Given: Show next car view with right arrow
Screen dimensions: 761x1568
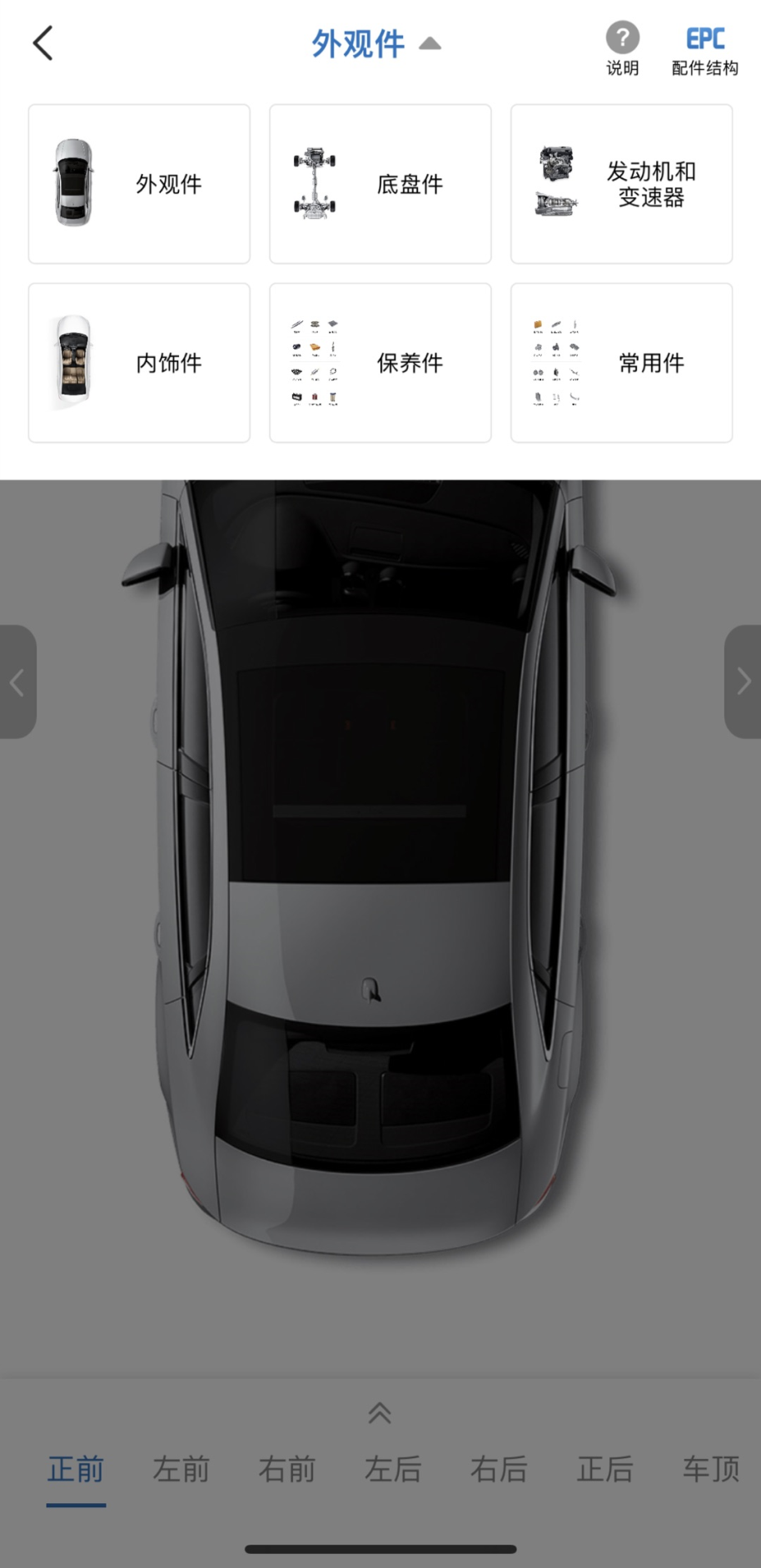Looking at the screenshot, I should click(x=744, y=682).
